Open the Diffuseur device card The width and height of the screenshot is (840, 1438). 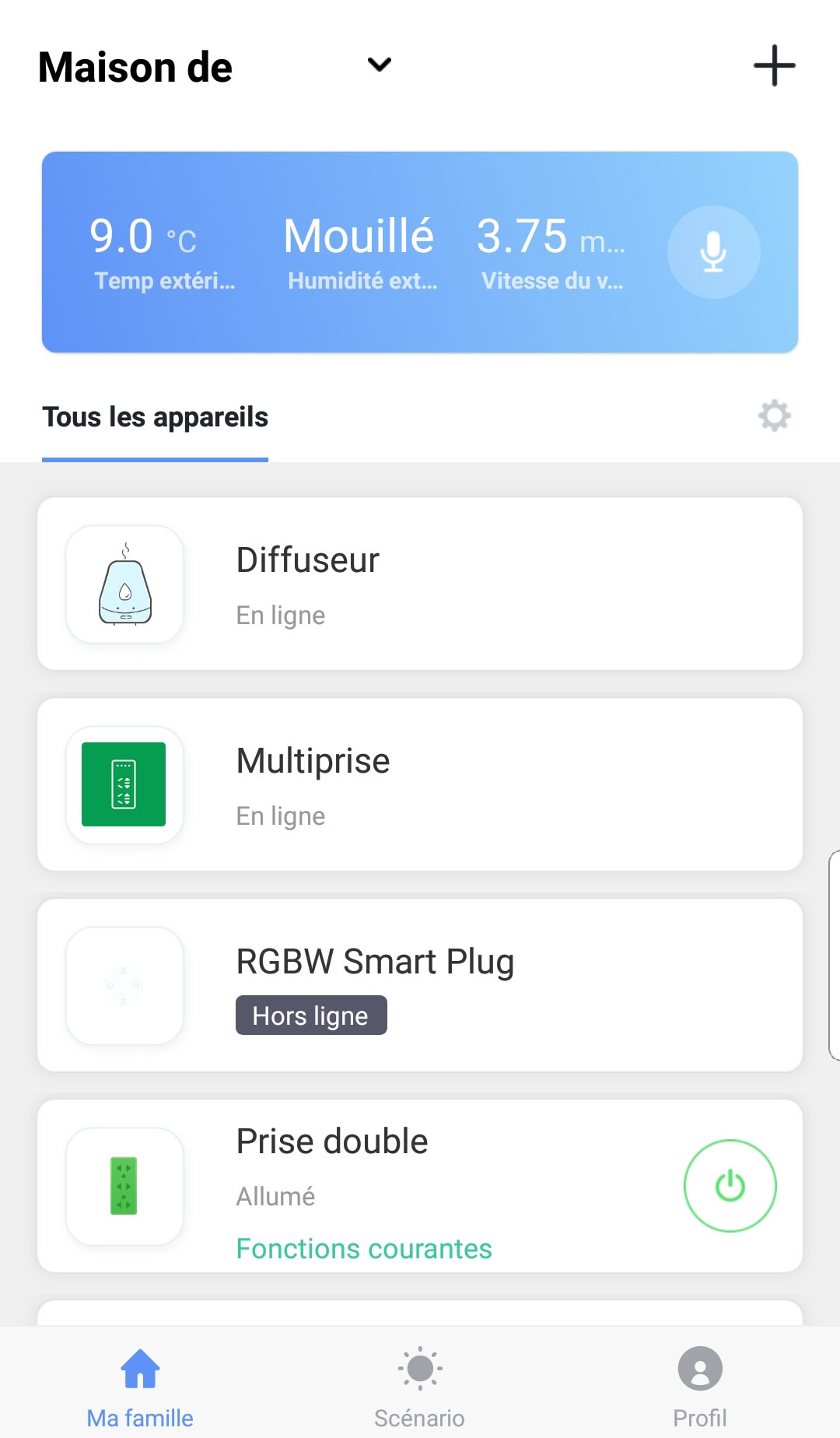pos(420,584)
